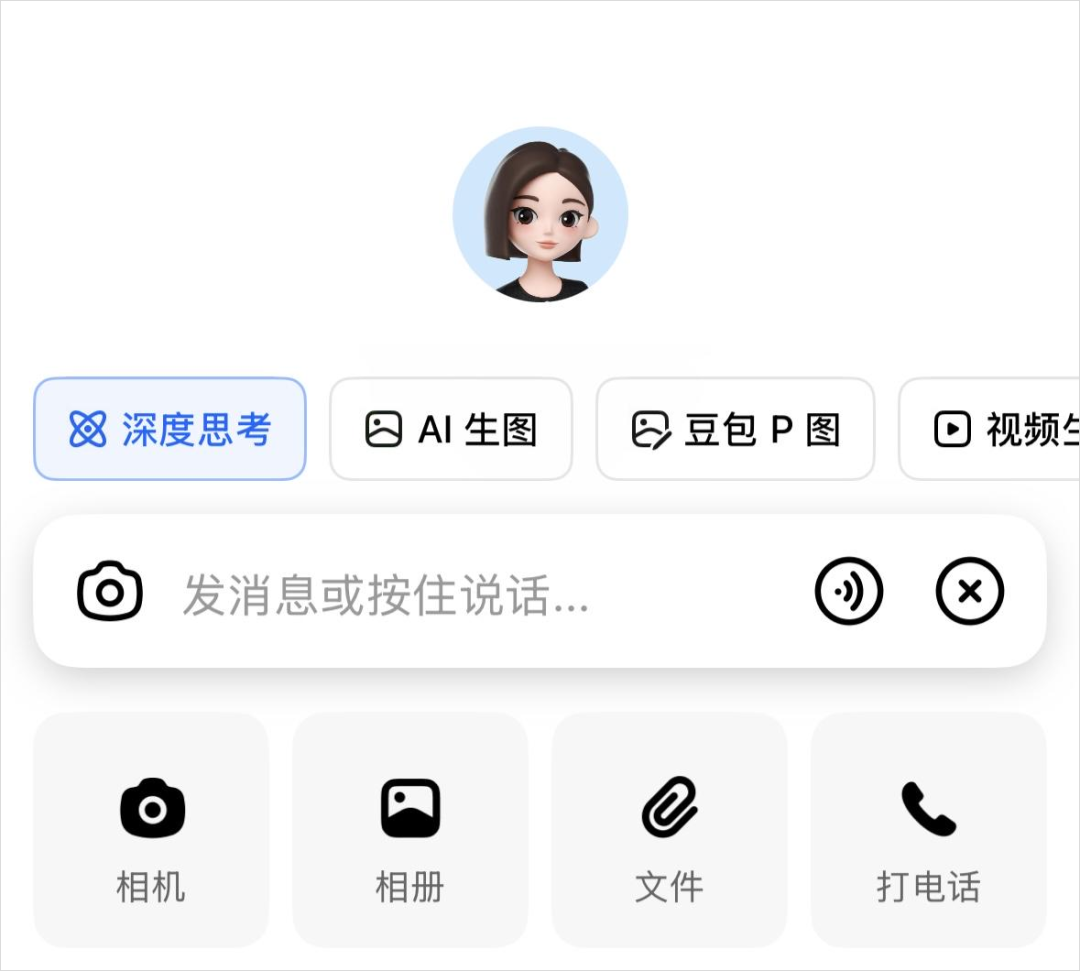1080x971 pixels.
Task: Open 相册 photo album tile
Action: tap(410, 830)
